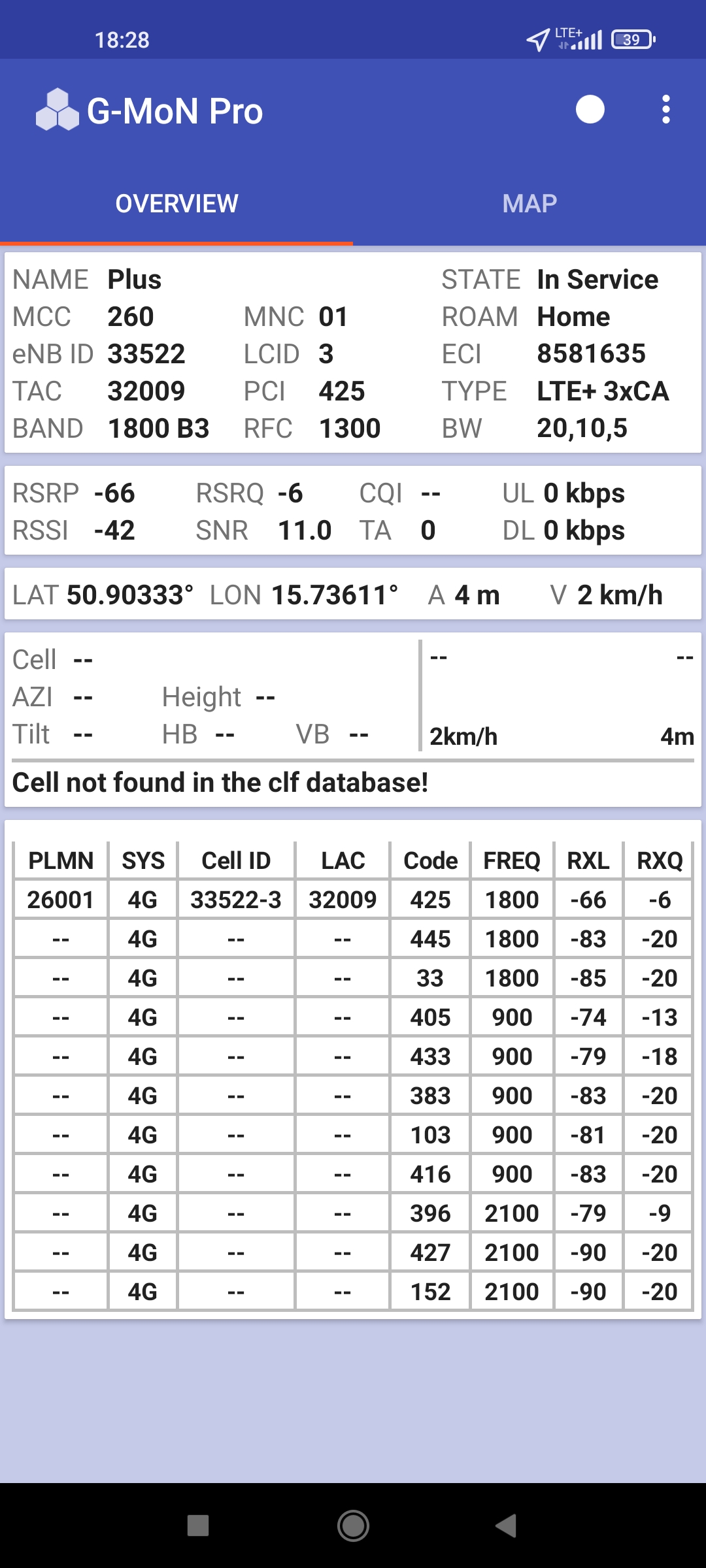Open the three-dot overflow menu

(x=665, y=110)
